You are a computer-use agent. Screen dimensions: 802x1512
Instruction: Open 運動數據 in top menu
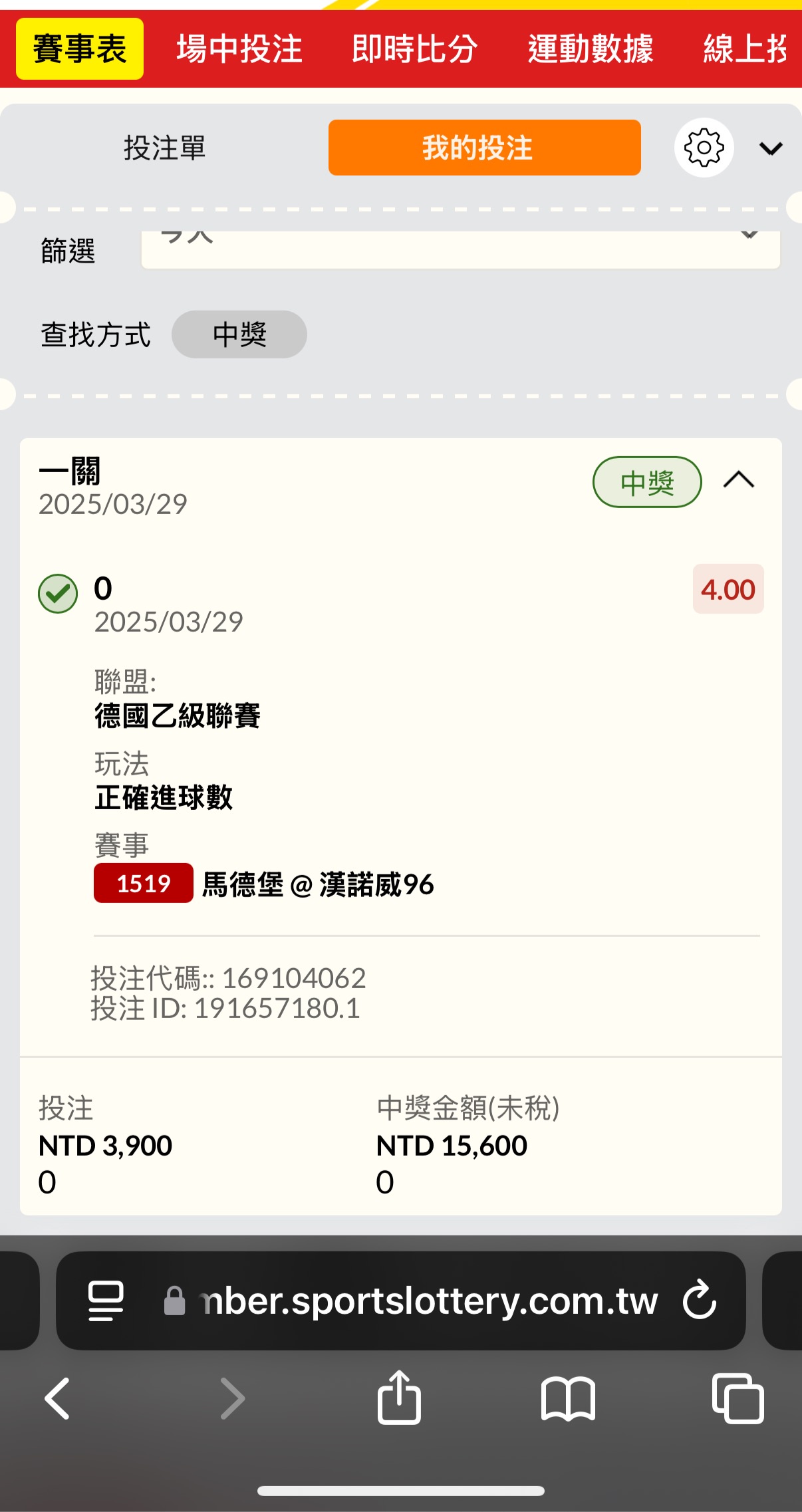[591, 49]
